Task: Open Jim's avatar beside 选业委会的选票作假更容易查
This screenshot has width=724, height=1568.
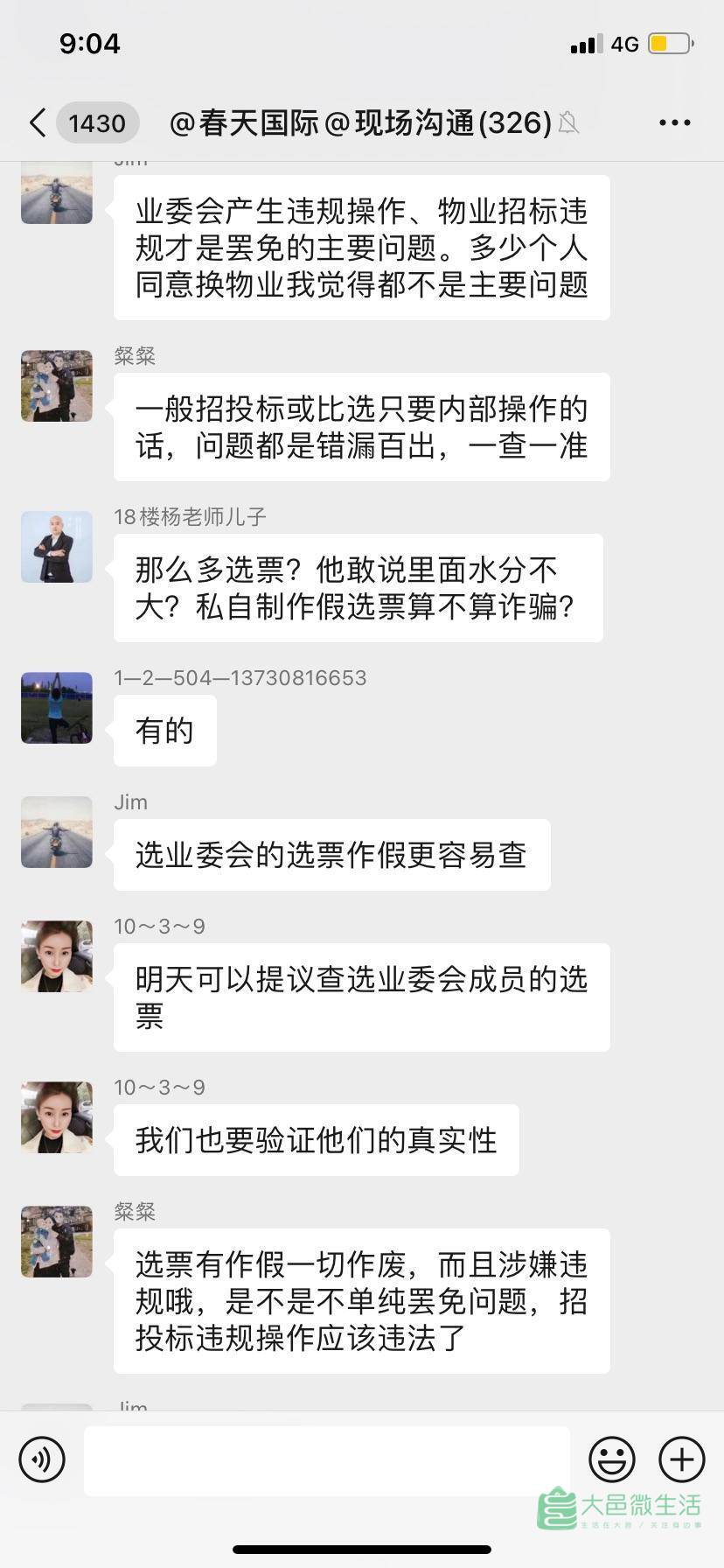Action: (57, 832)
